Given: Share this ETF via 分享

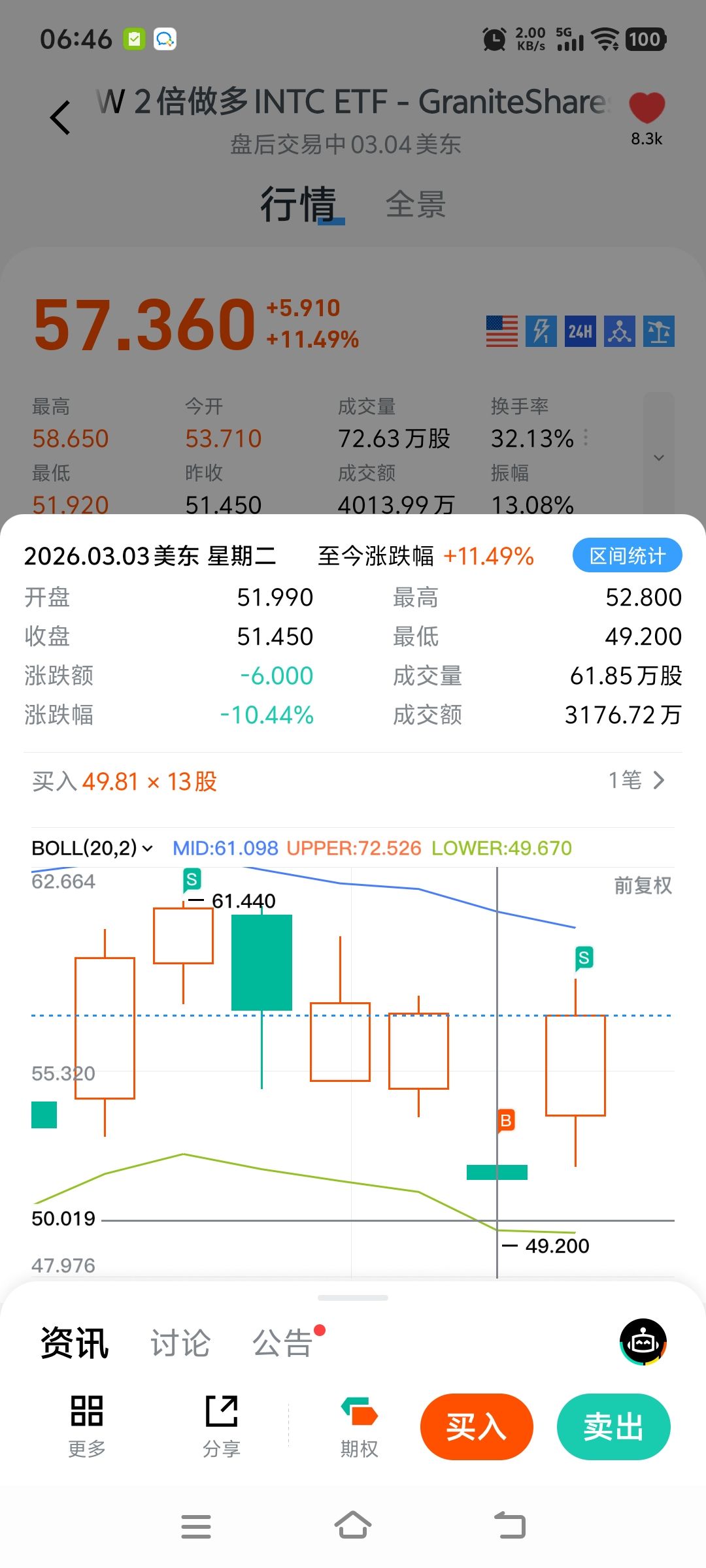Looking at the screenshot, I should point(222,1426).
